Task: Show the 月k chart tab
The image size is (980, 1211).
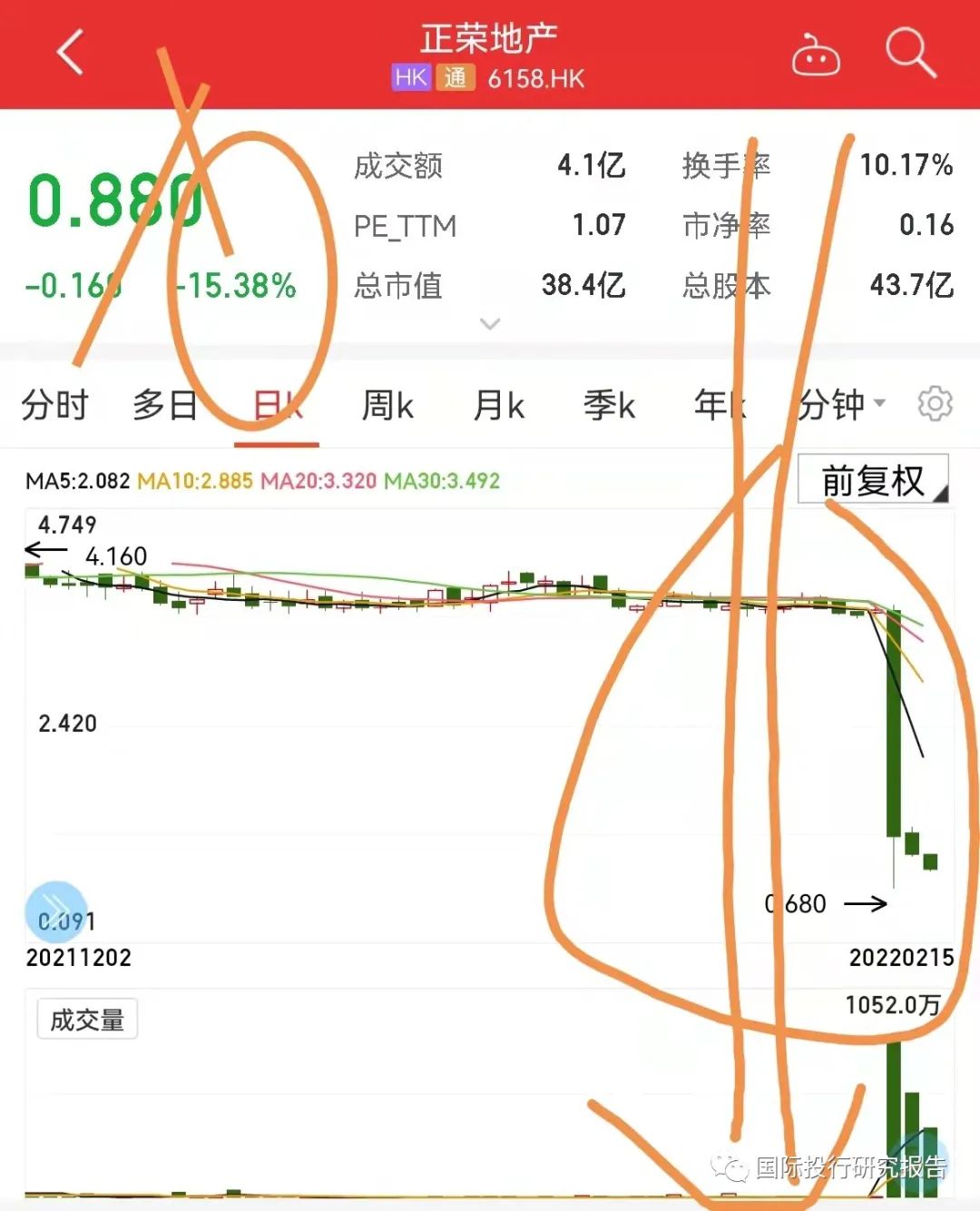Action: click(498, 405)
